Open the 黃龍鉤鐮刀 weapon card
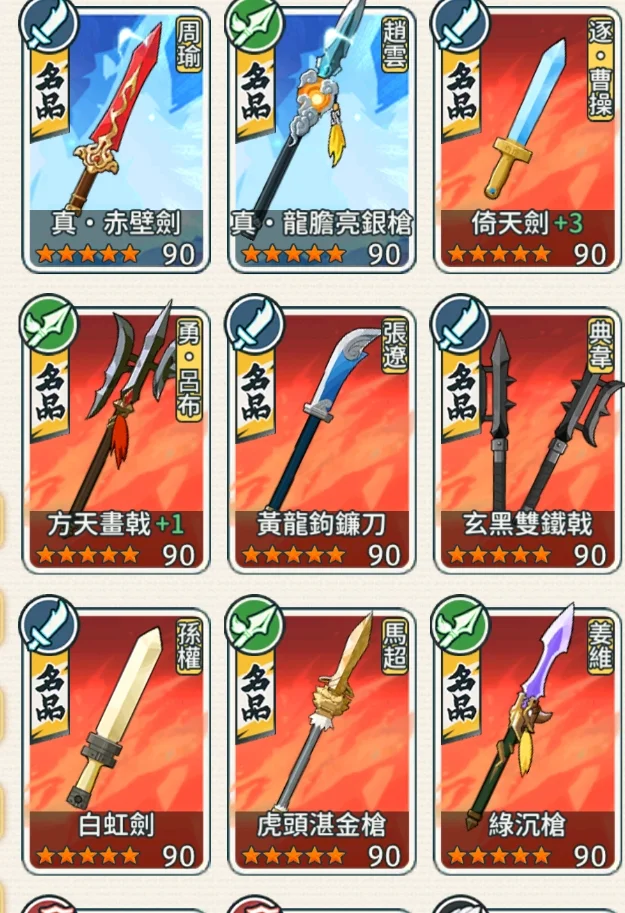The height and width of the screenshot is (913, 625). pyautogui.click(x=321, y=438)
